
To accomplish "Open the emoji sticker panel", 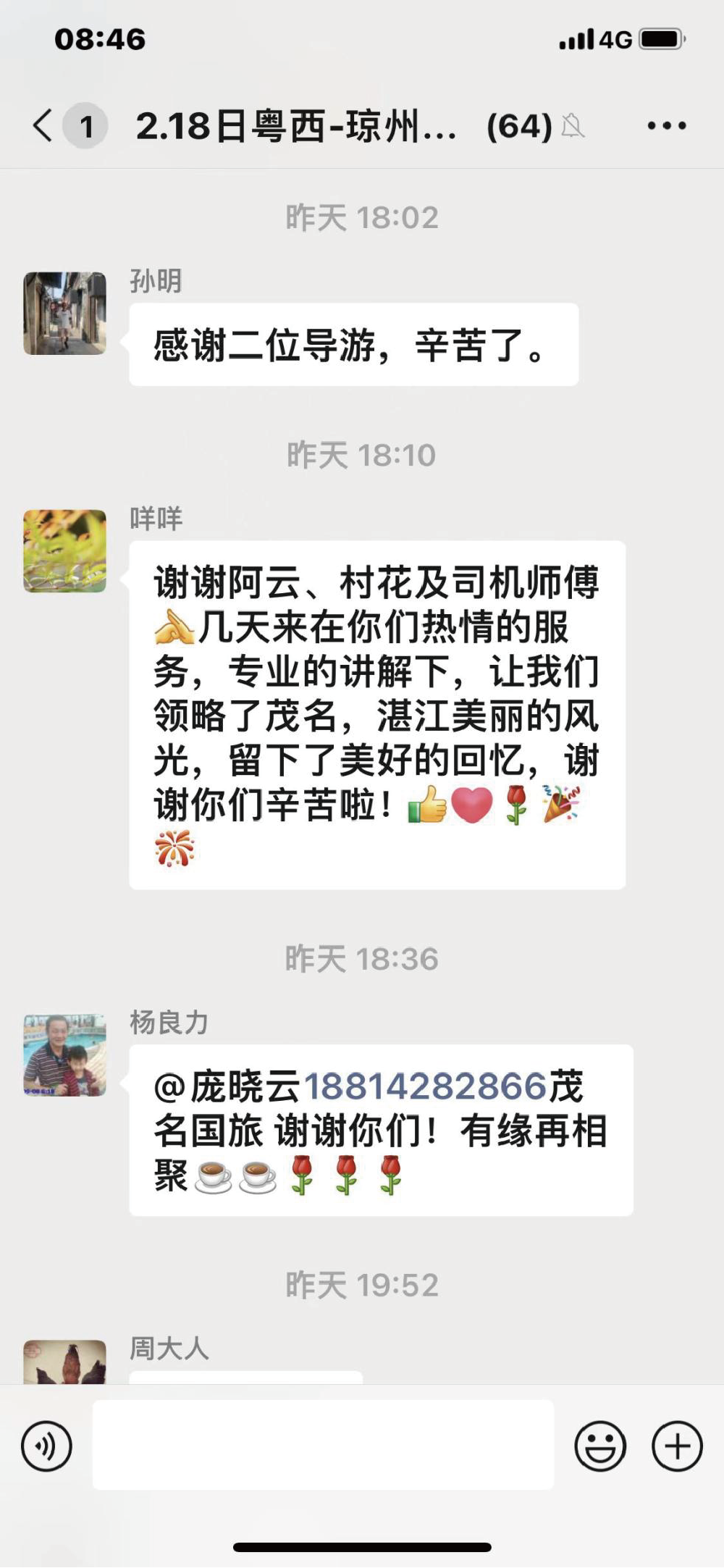I will point(599,1446).
